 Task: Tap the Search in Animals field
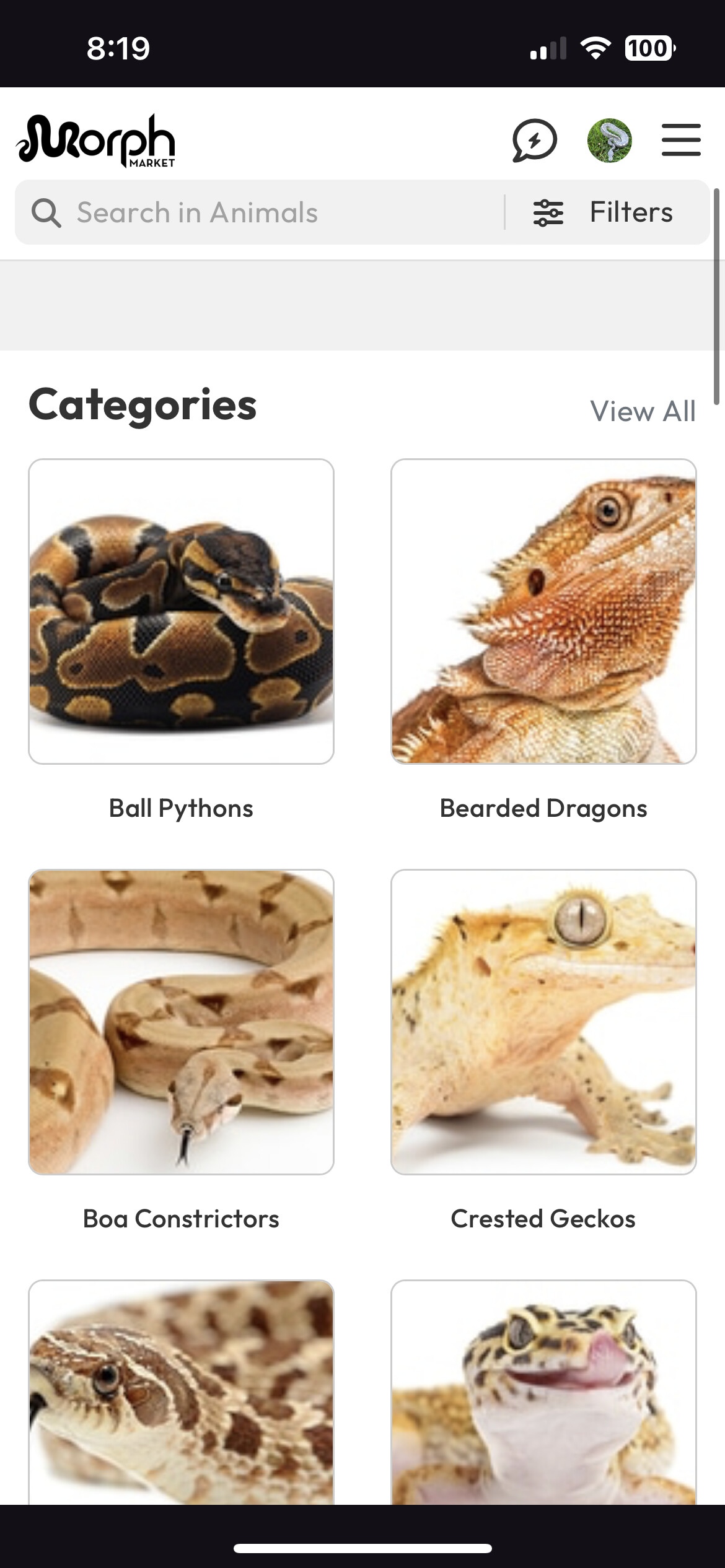(260, 212)
